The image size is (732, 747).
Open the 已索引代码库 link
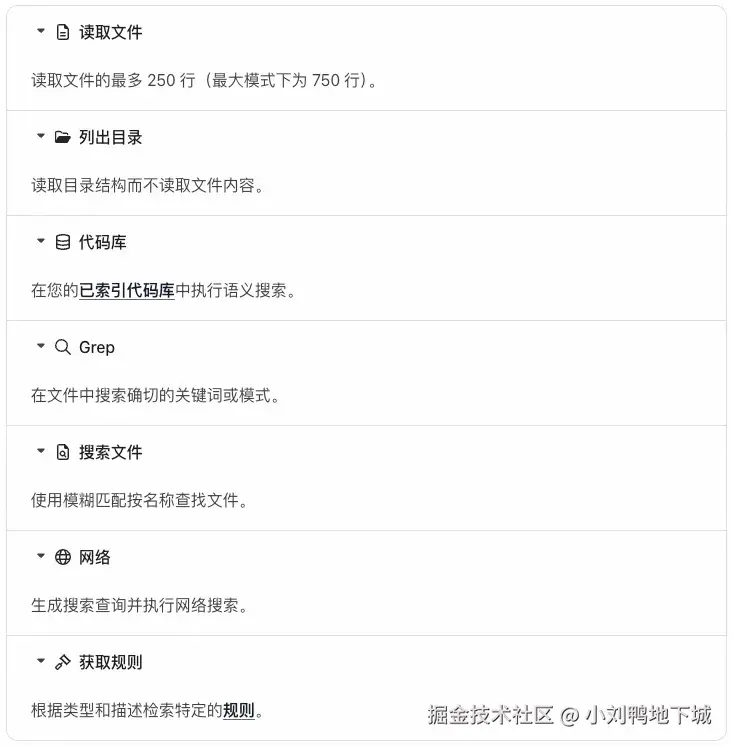tap(127, 291)
